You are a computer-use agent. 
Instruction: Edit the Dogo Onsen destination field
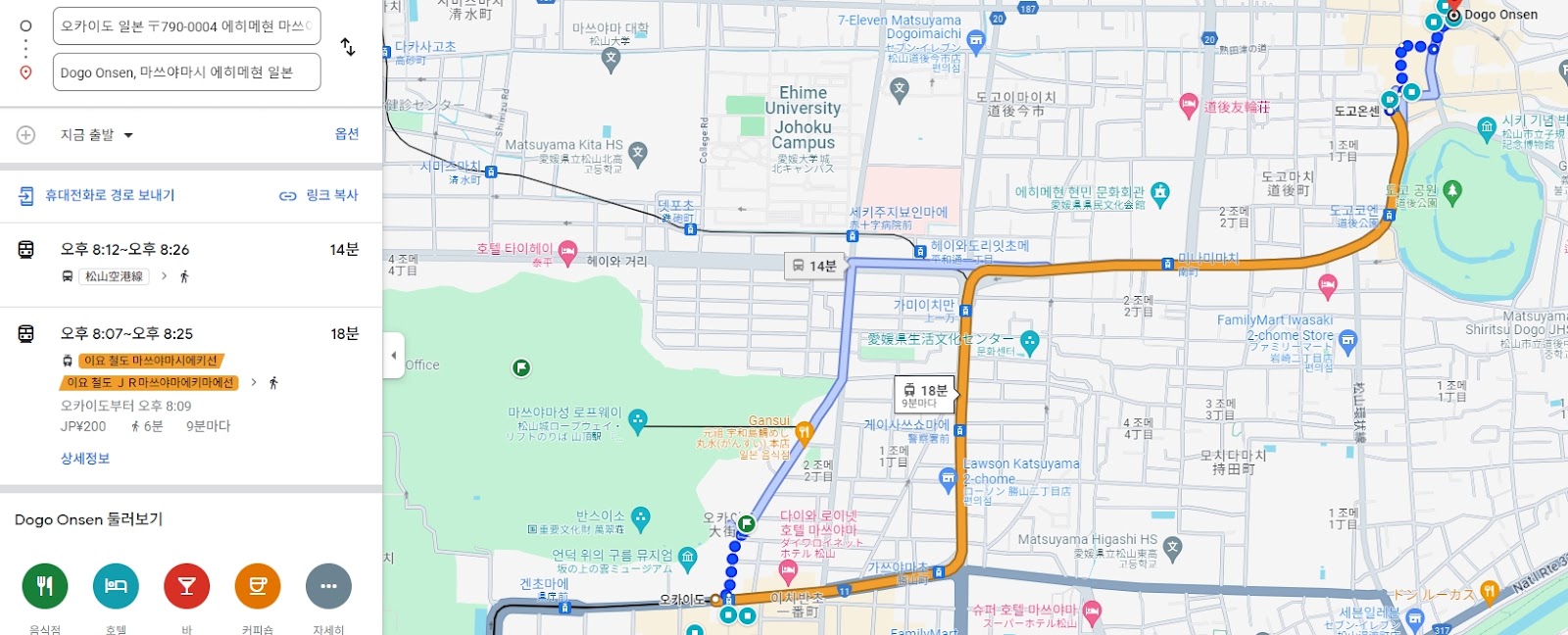pyautogui.click(x=186, y=73)
